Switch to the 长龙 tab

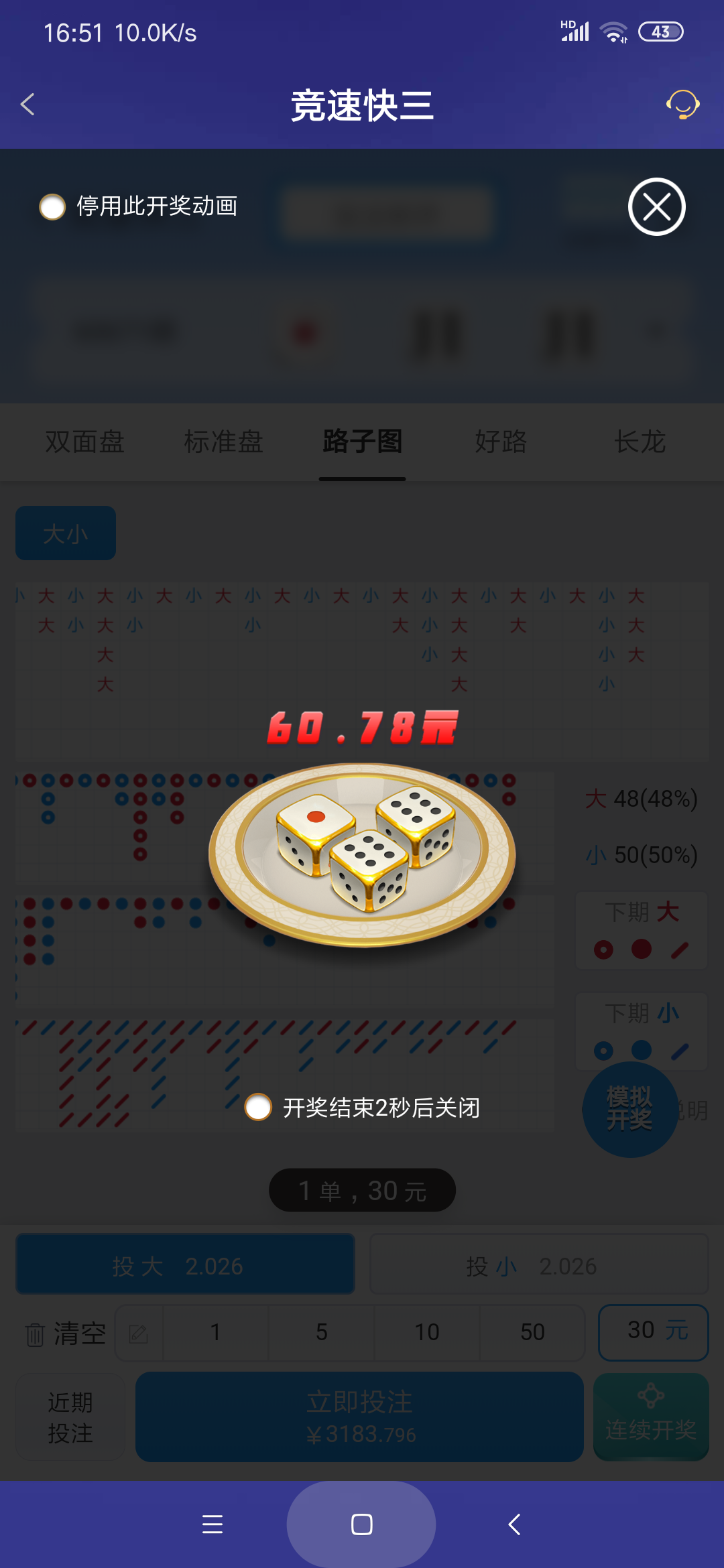point(640,442)
